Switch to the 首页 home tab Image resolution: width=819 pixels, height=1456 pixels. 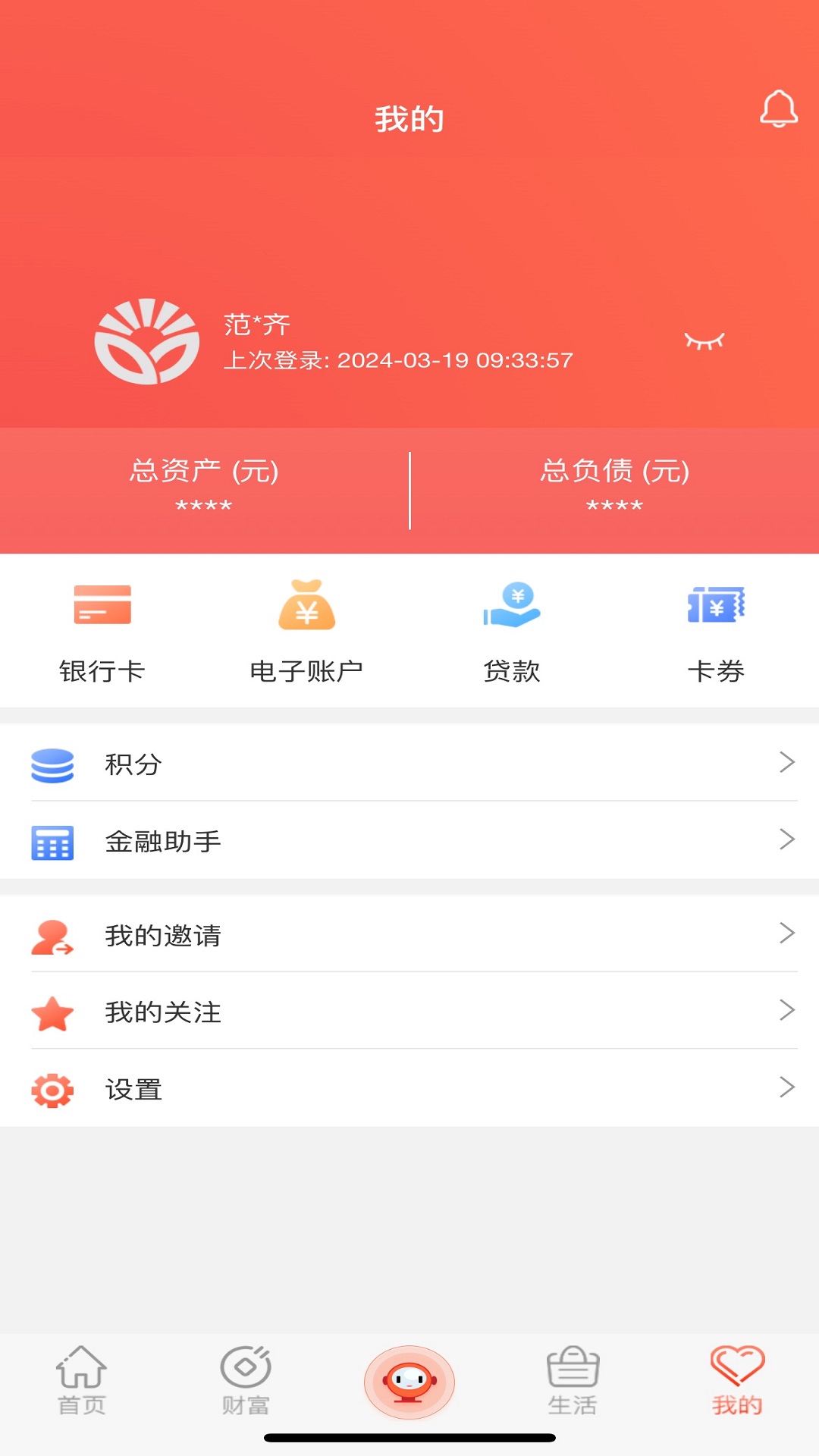82,1382
